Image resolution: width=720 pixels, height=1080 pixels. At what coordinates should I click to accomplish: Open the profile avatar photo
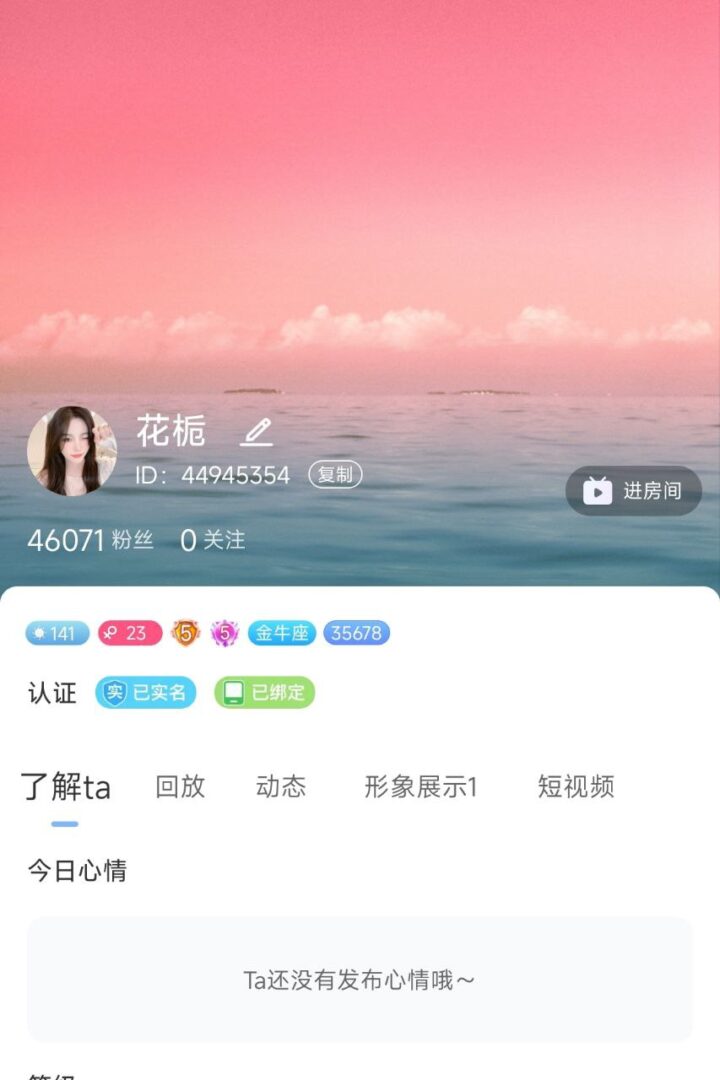pos(71,451)
